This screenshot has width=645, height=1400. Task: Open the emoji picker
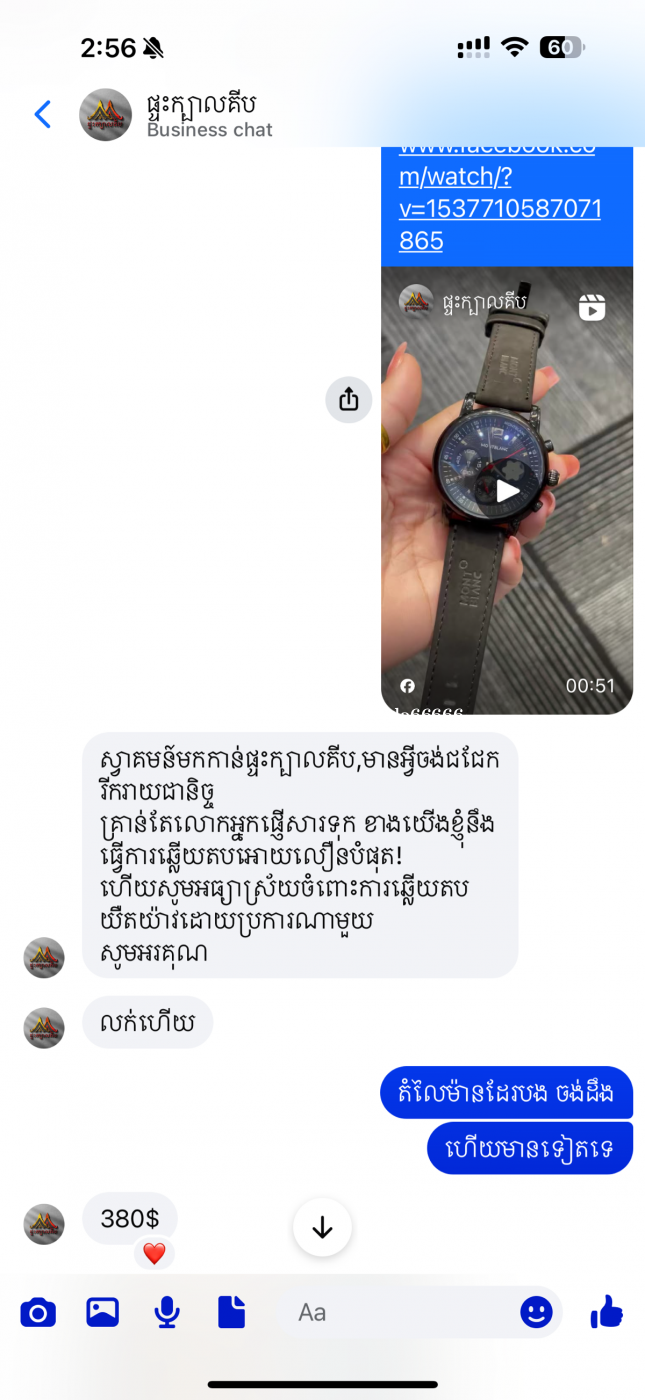click(x=537, y=1312)
